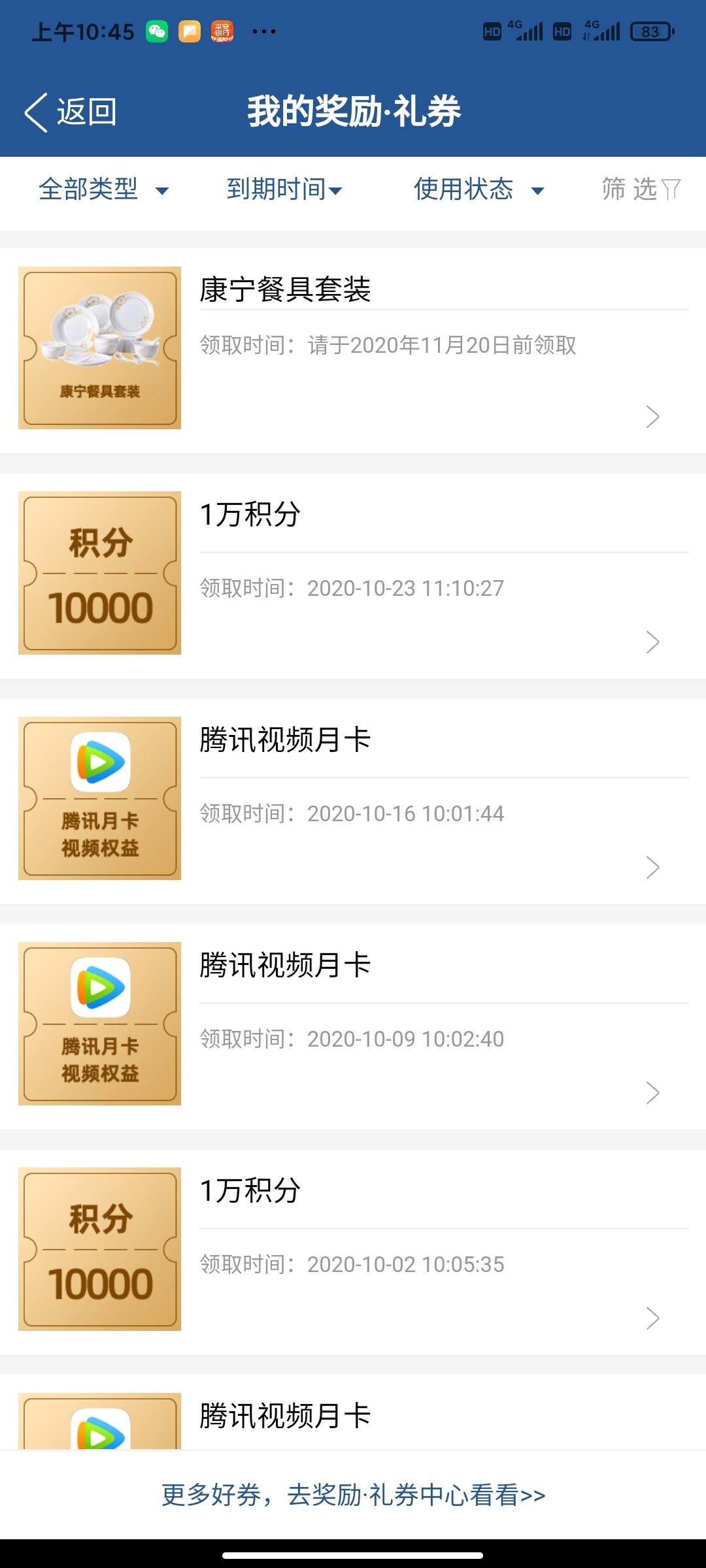Go to 奖励·礼券中心 for more coupons
This screenshot has width=706, height=1568.
tap(353, 1495)
